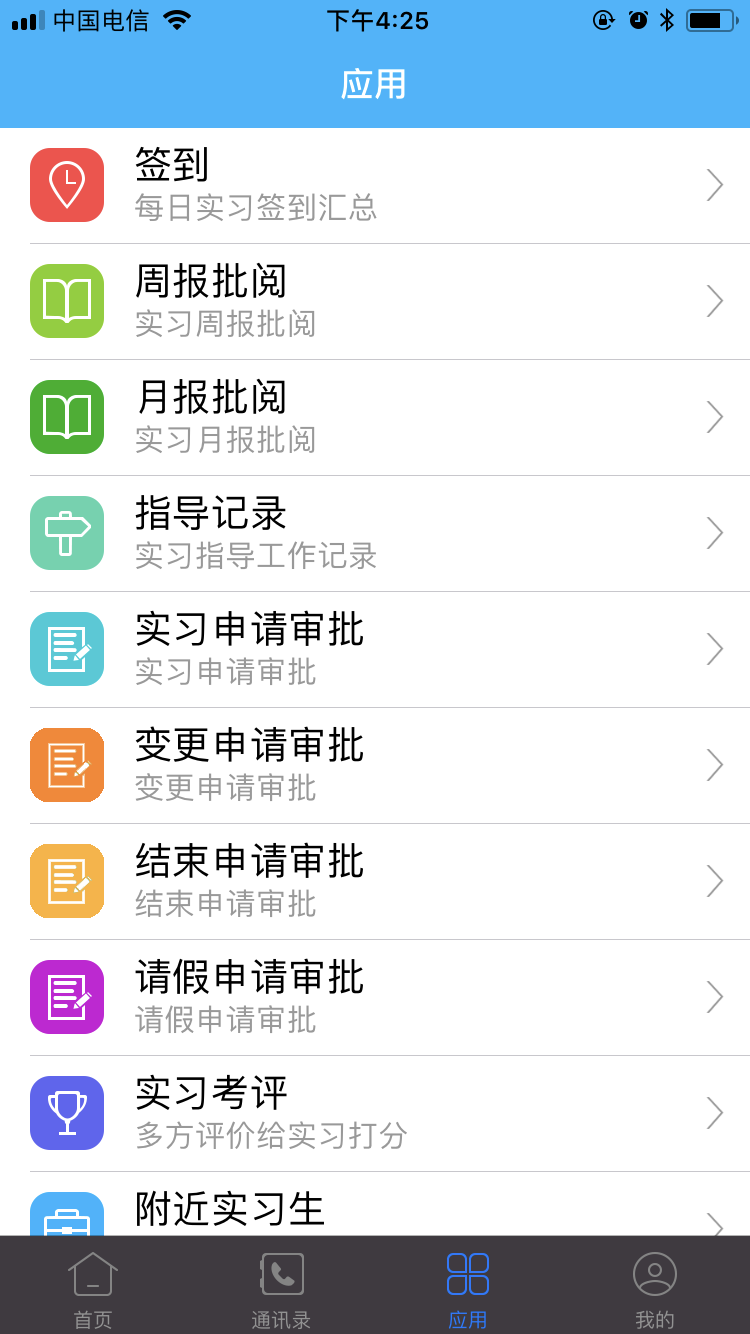Expand the 签到 row chevron
The height and width of the screenshot is (1334, 750).
pos(714,184)
